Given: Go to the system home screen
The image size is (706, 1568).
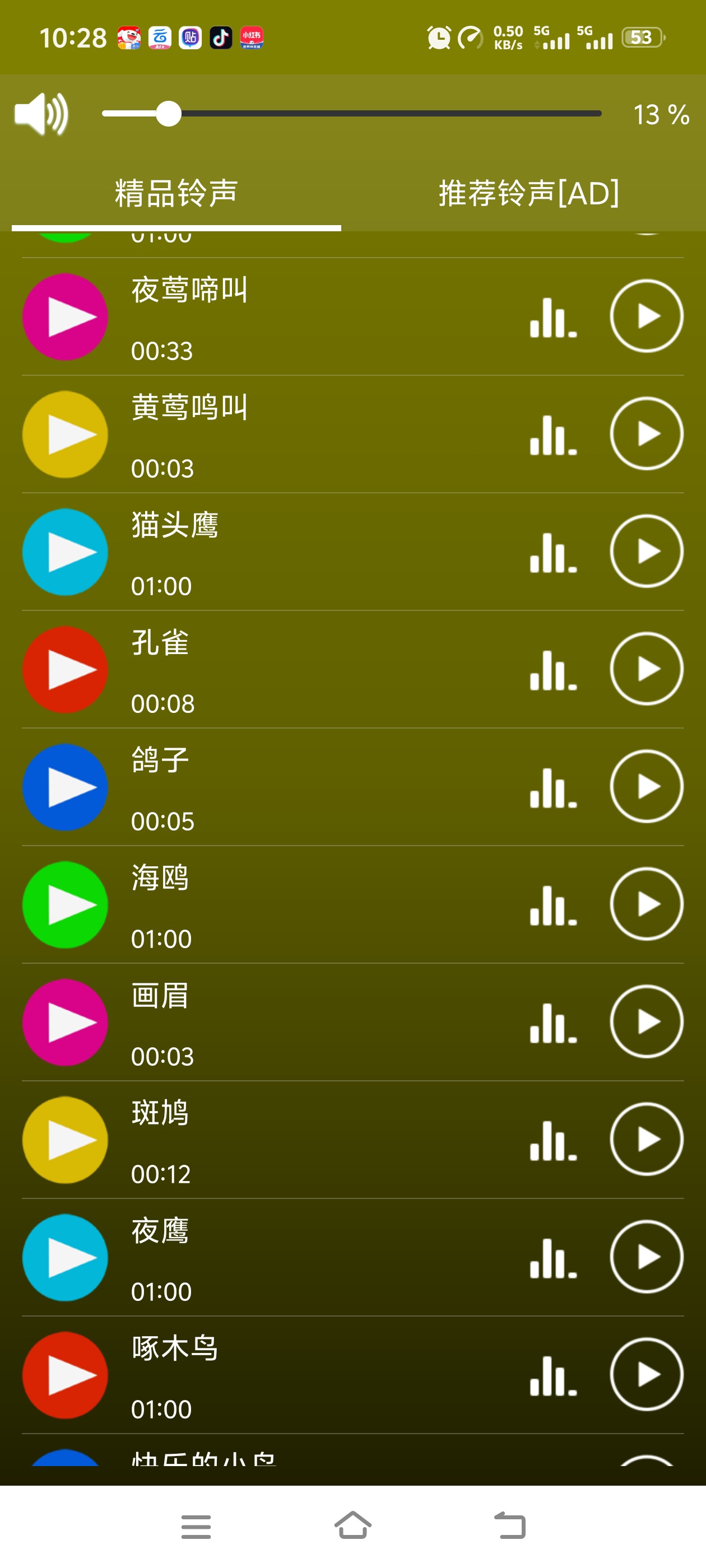Looking at the screenshot, I should tap(352, 1525).
